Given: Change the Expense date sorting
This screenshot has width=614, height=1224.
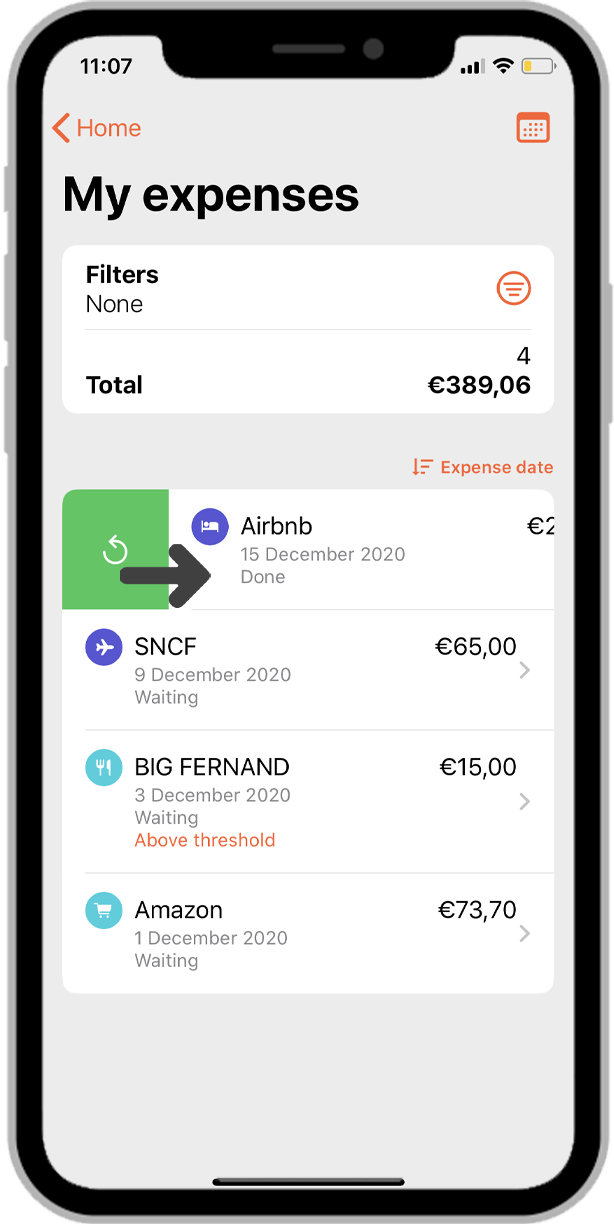Looking at the screenshot, I should tap(483, 467).
